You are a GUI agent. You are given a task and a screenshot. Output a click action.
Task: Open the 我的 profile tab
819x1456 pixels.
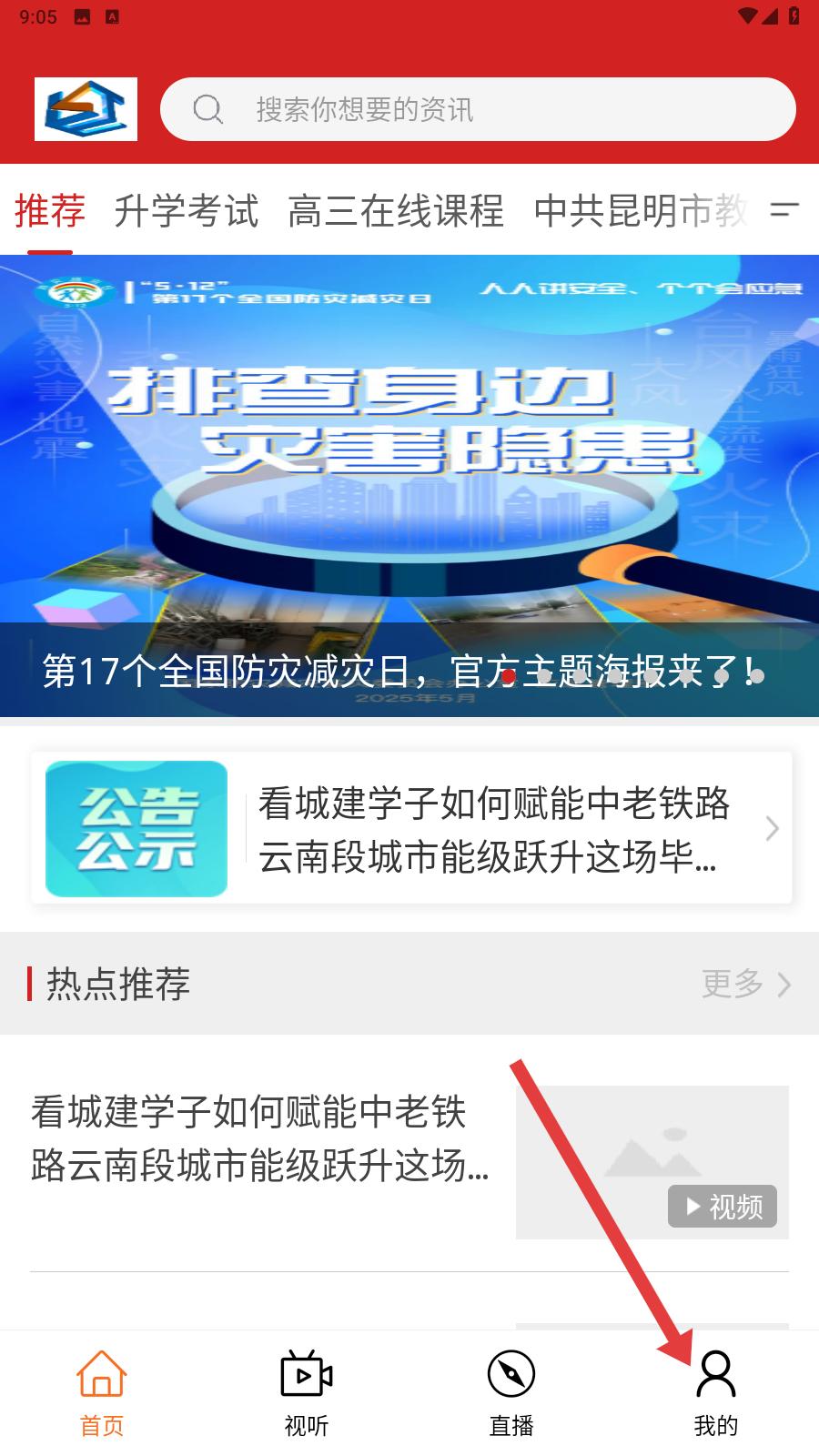pyautogui.click(x=716, y=1393)
